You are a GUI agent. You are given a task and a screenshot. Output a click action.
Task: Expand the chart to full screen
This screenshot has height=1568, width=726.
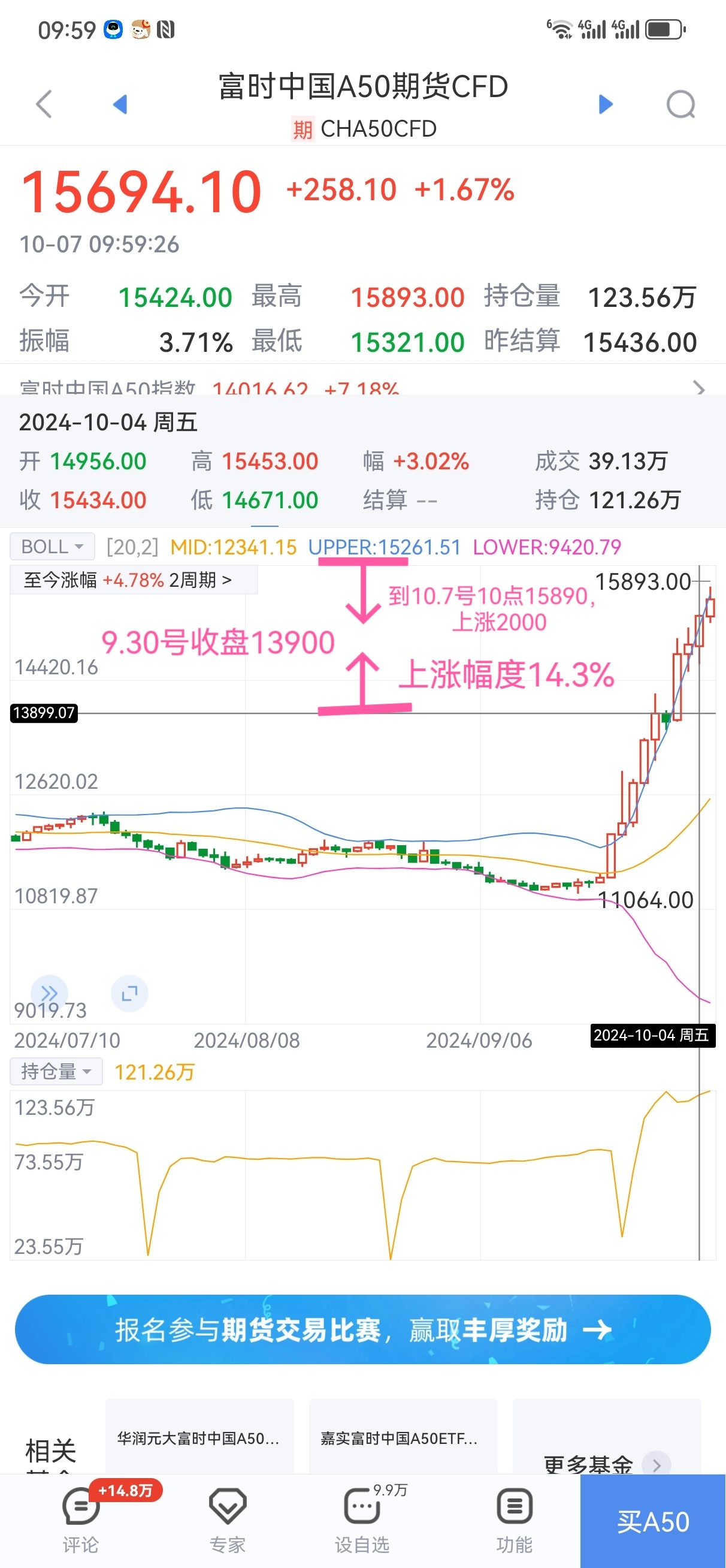click(x=129, y=994)
